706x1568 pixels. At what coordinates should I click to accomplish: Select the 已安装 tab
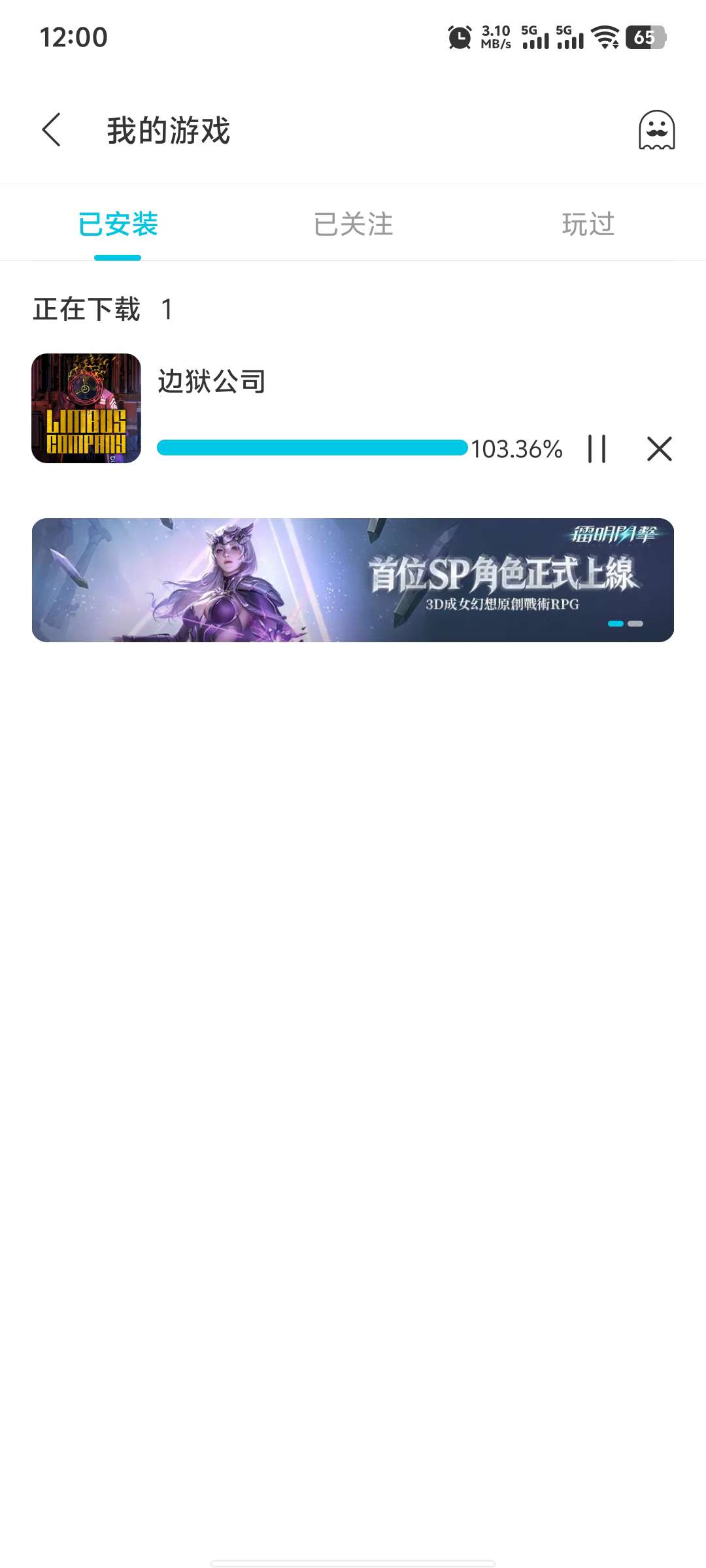click(x=118, y=224)
